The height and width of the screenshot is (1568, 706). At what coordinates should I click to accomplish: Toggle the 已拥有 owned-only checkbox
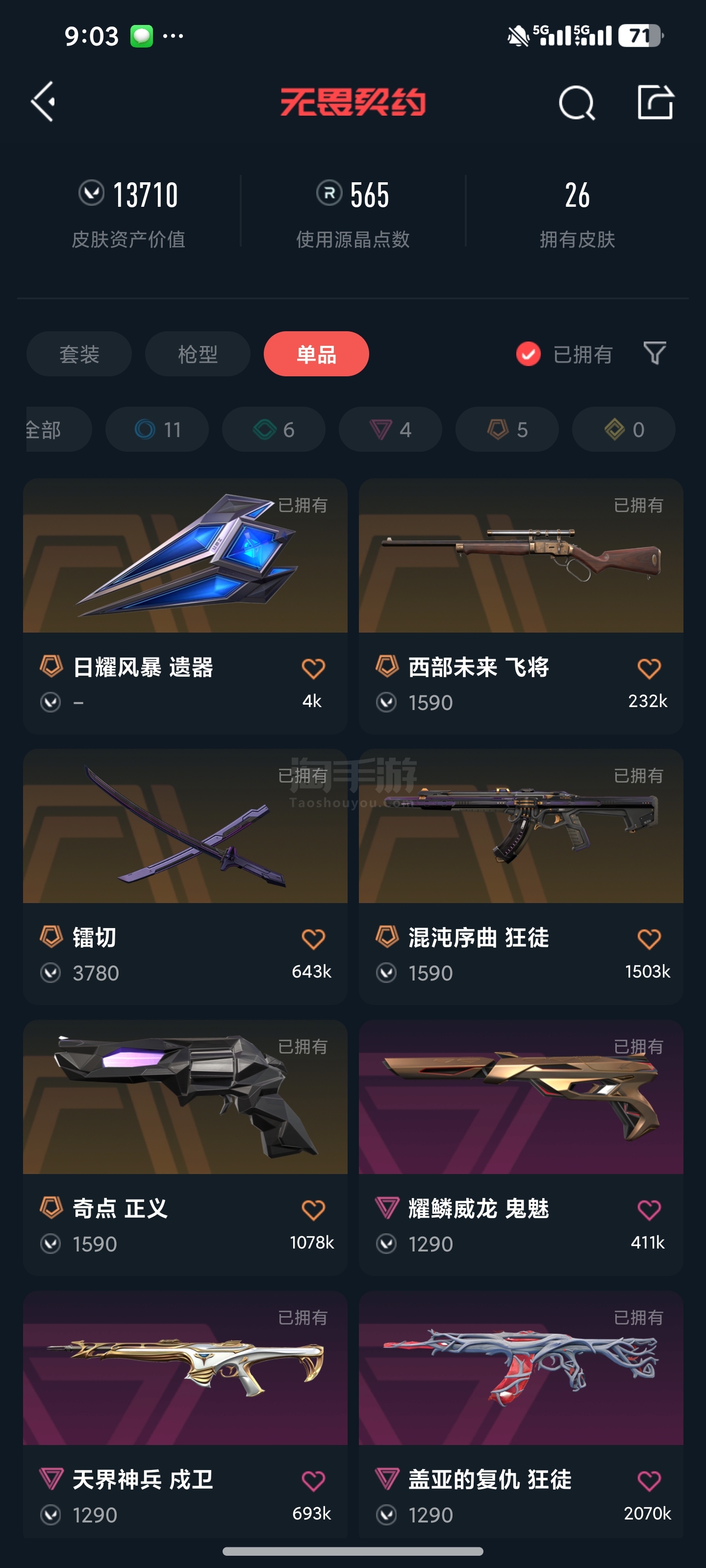pyautogui.click(x=528, y=354)
